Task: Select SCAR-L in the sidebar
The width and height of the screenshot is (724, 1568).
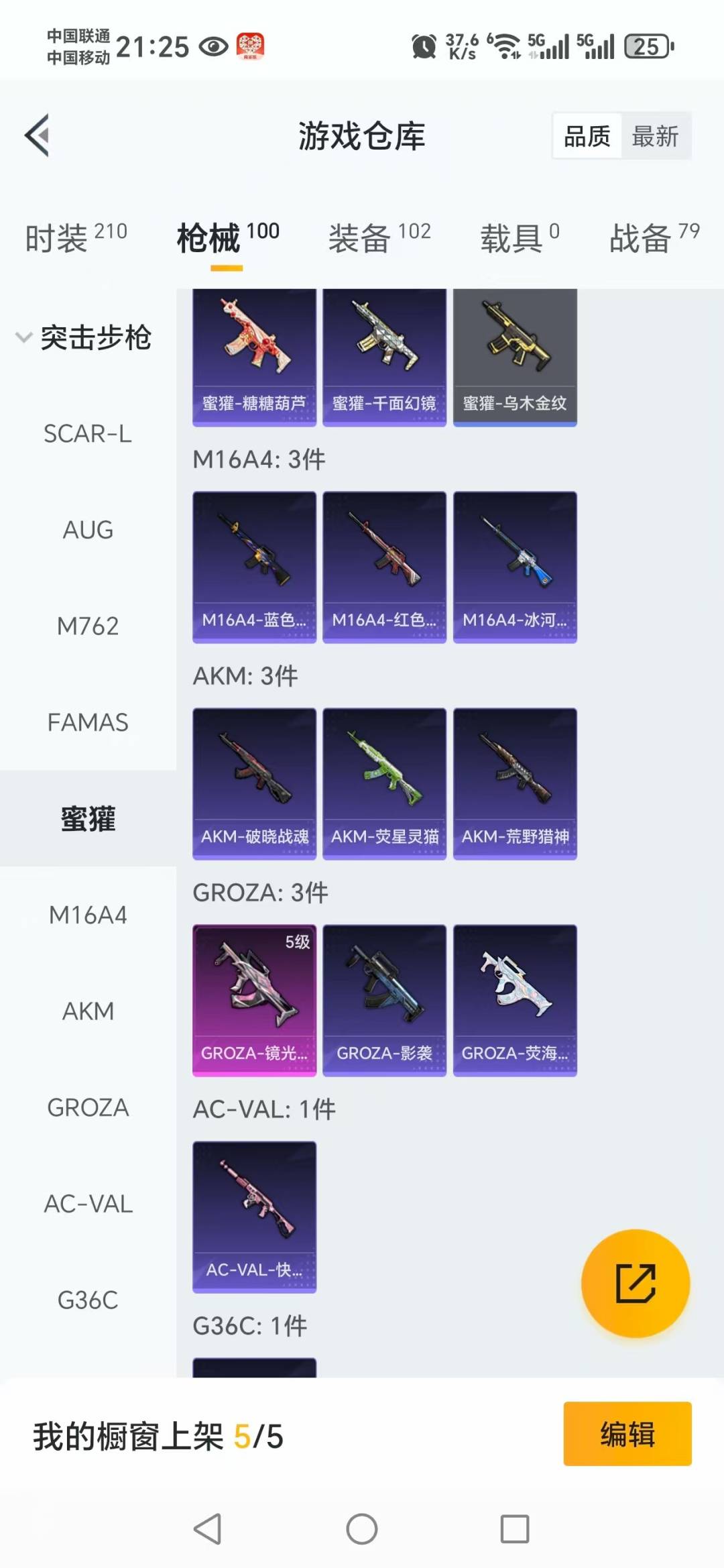Action: click(88, 434)
